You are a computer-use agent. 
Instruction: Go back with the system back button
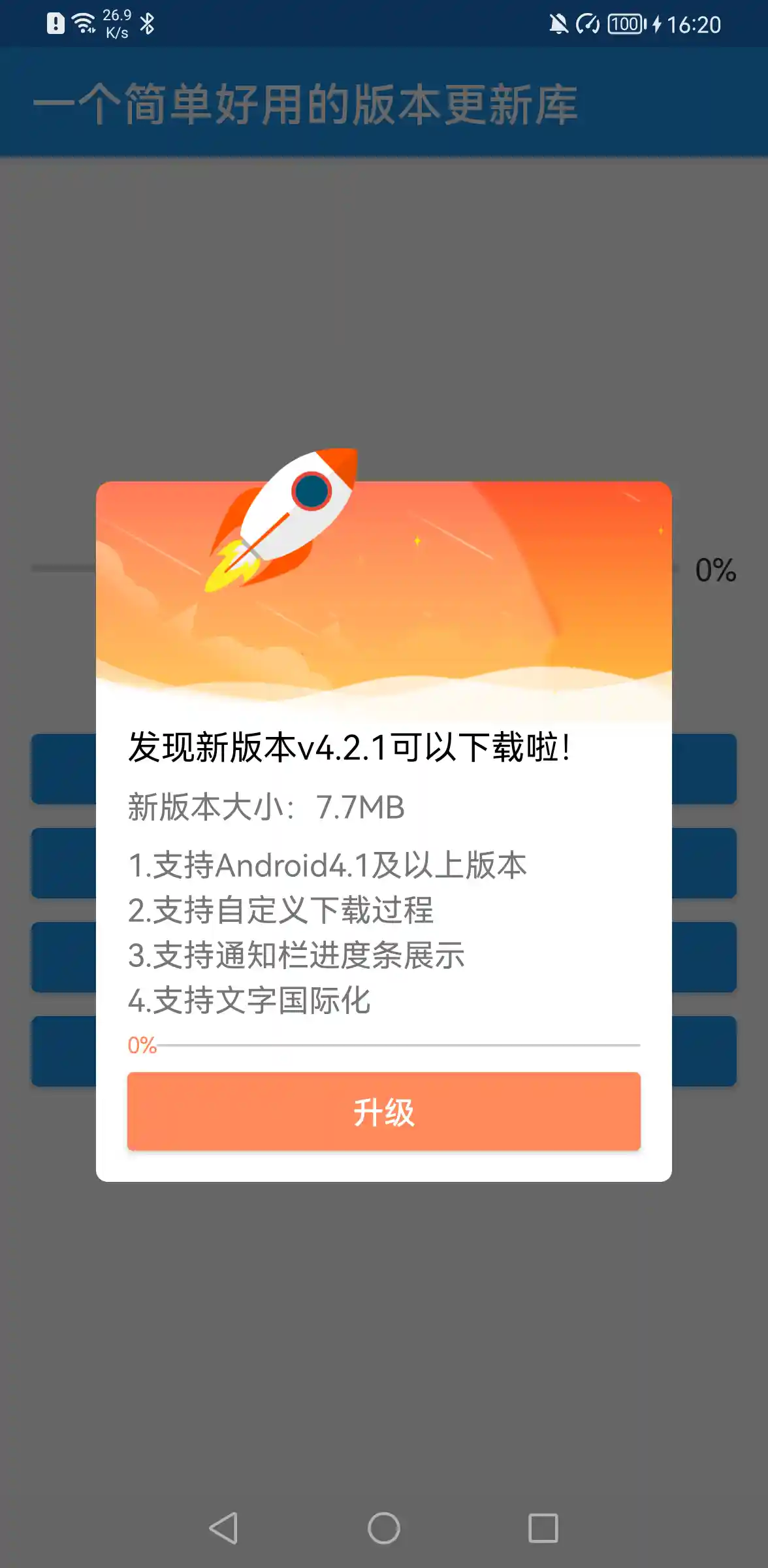224,1528
